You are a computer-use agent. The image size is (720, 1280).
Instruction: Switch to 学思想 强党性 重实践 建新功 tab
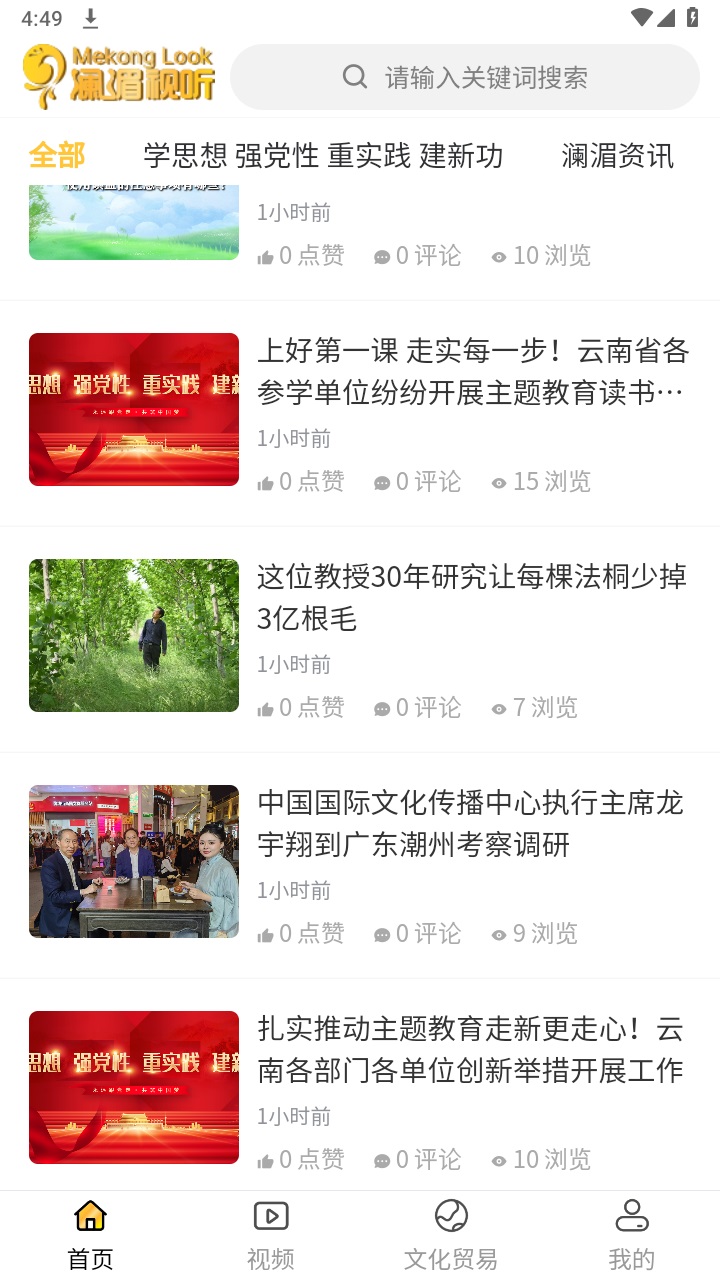[323, 155]
